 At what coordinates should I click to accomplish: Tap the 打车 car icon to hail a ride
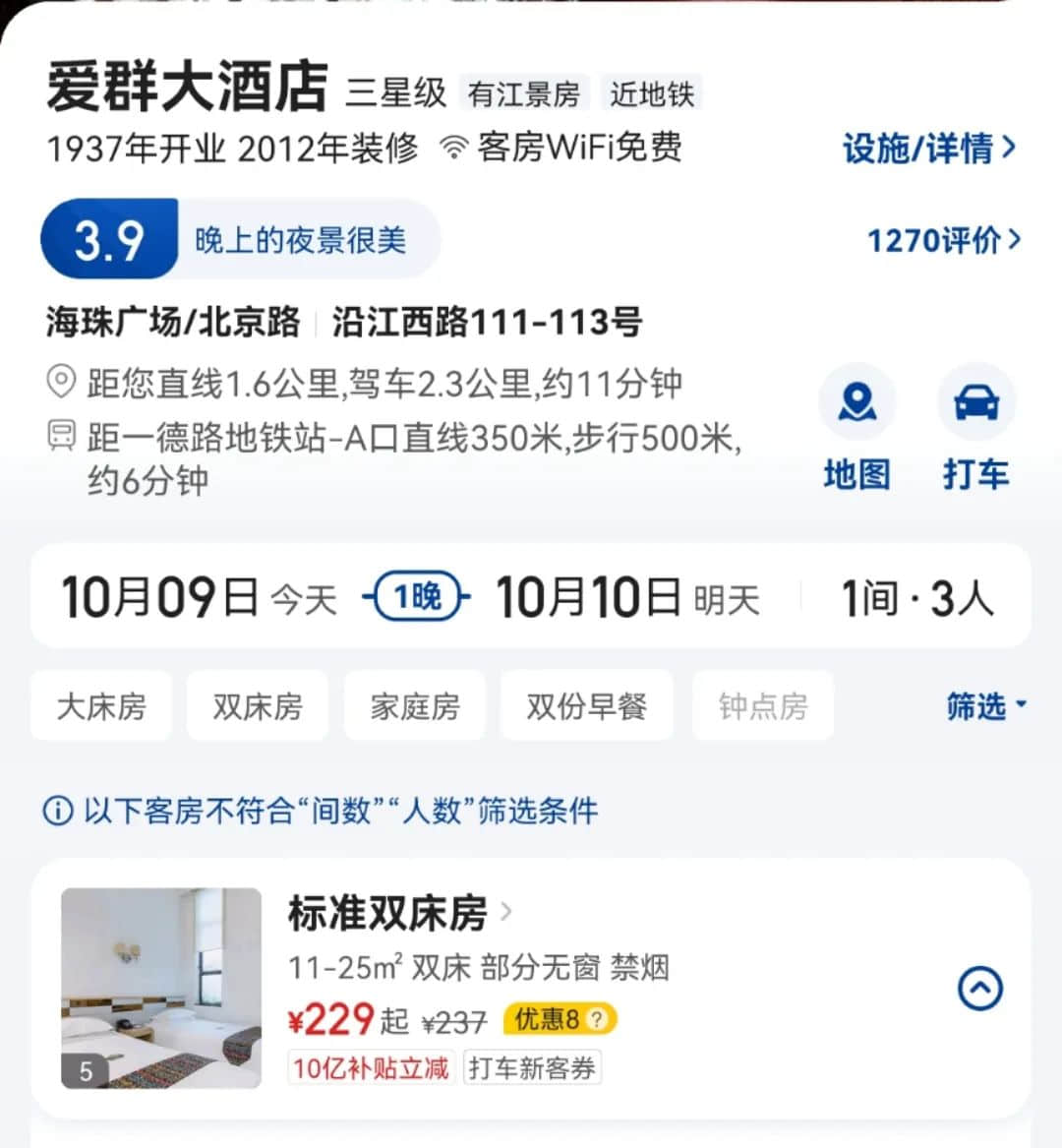tap(975, 399)
